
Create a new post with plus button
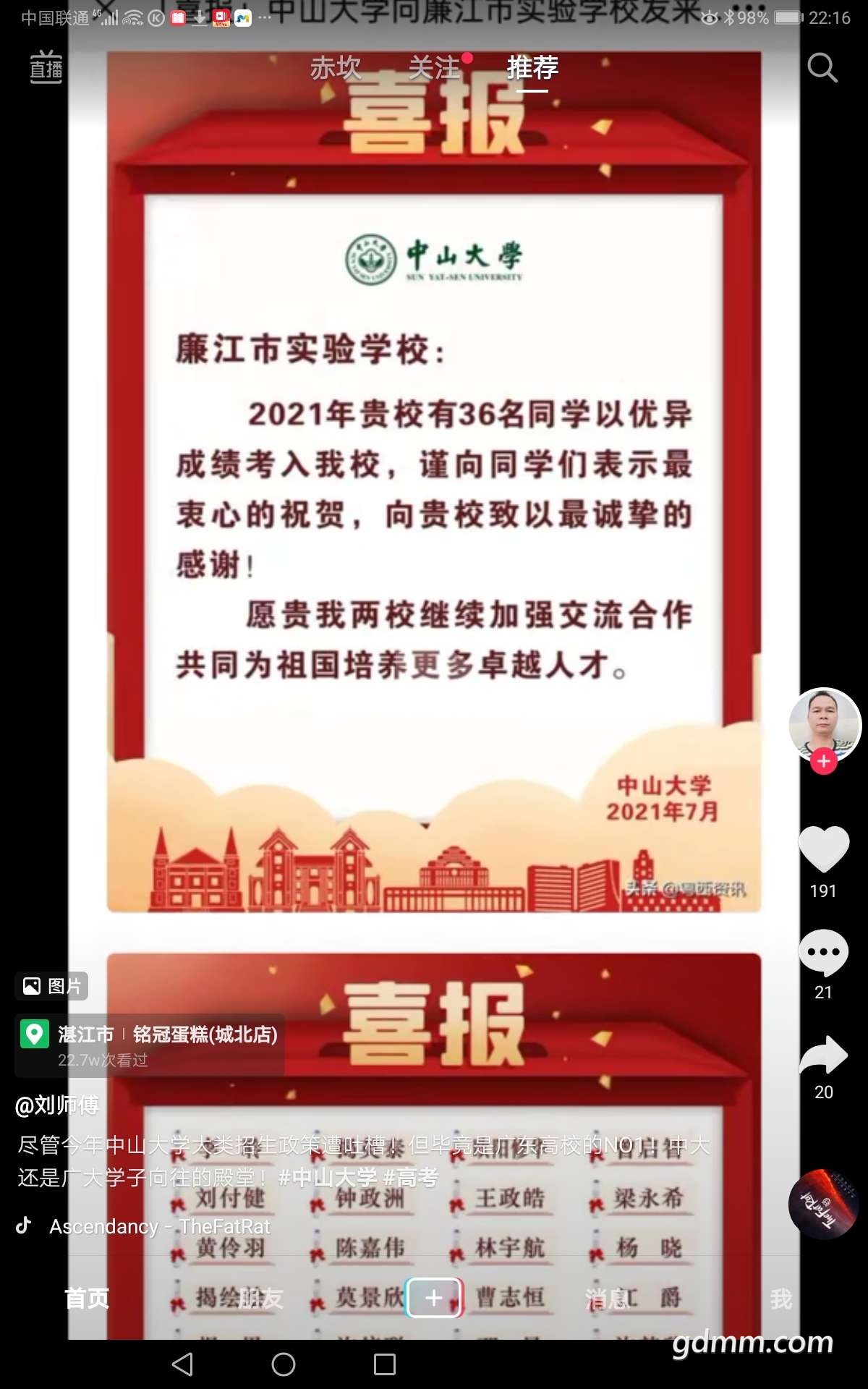(x=434, y=1298)
